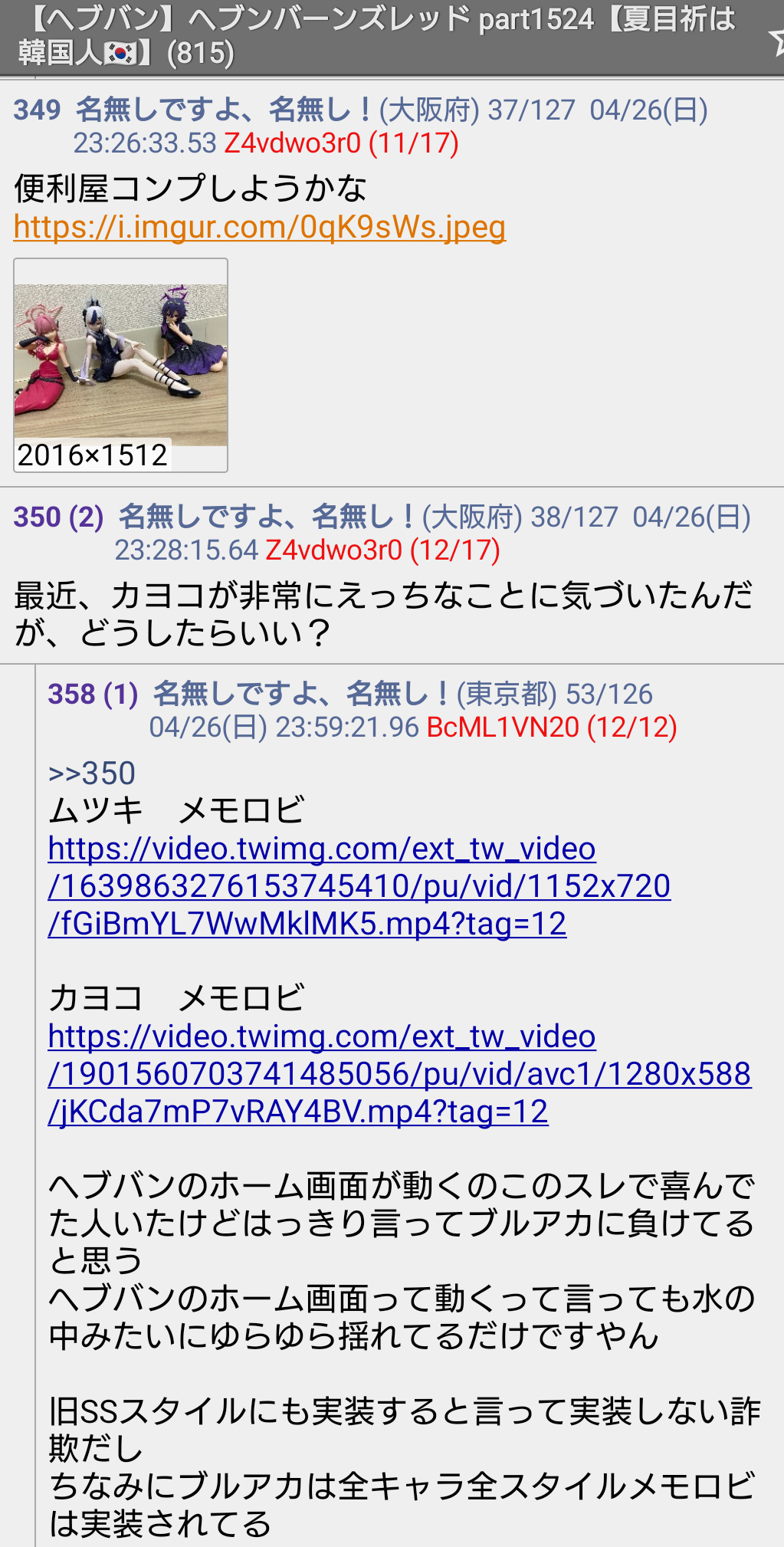This screenshot has width=784, height=1547.
Task: Favorite this thread with the star icon
Action: (776, 40)
